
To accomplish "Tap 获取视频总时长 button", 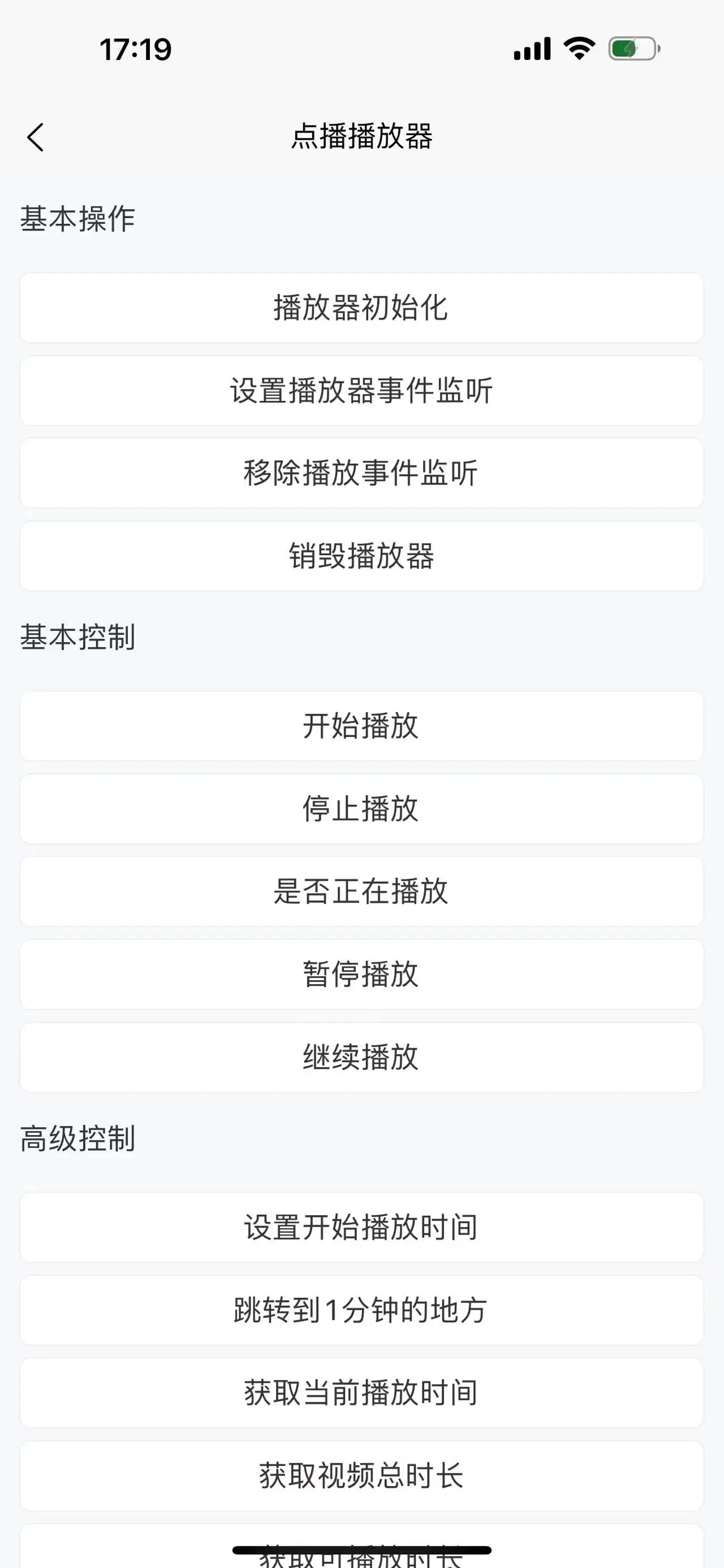I will tap(361, 1475).
